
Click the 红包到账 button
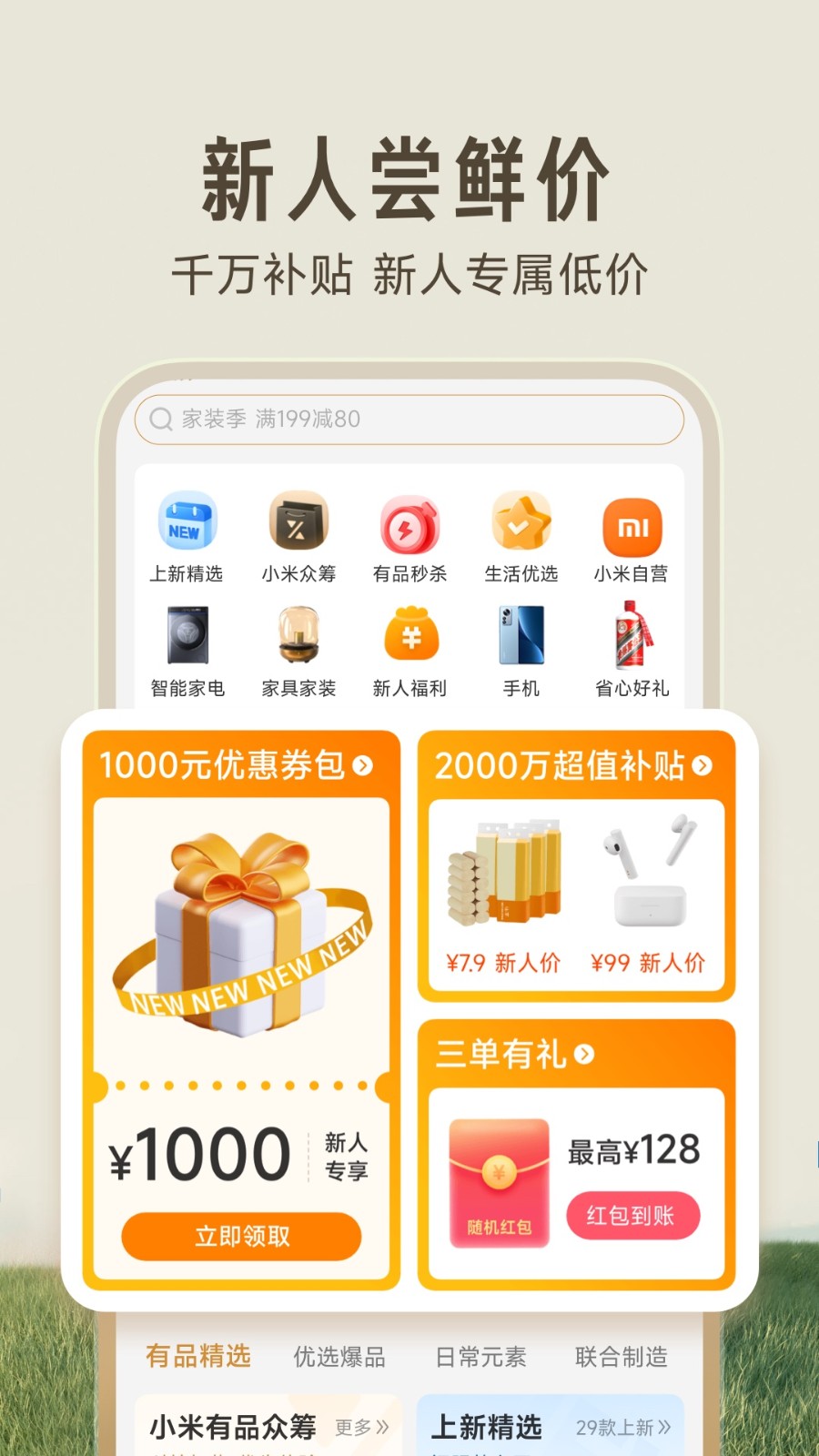pos(633,1216)
